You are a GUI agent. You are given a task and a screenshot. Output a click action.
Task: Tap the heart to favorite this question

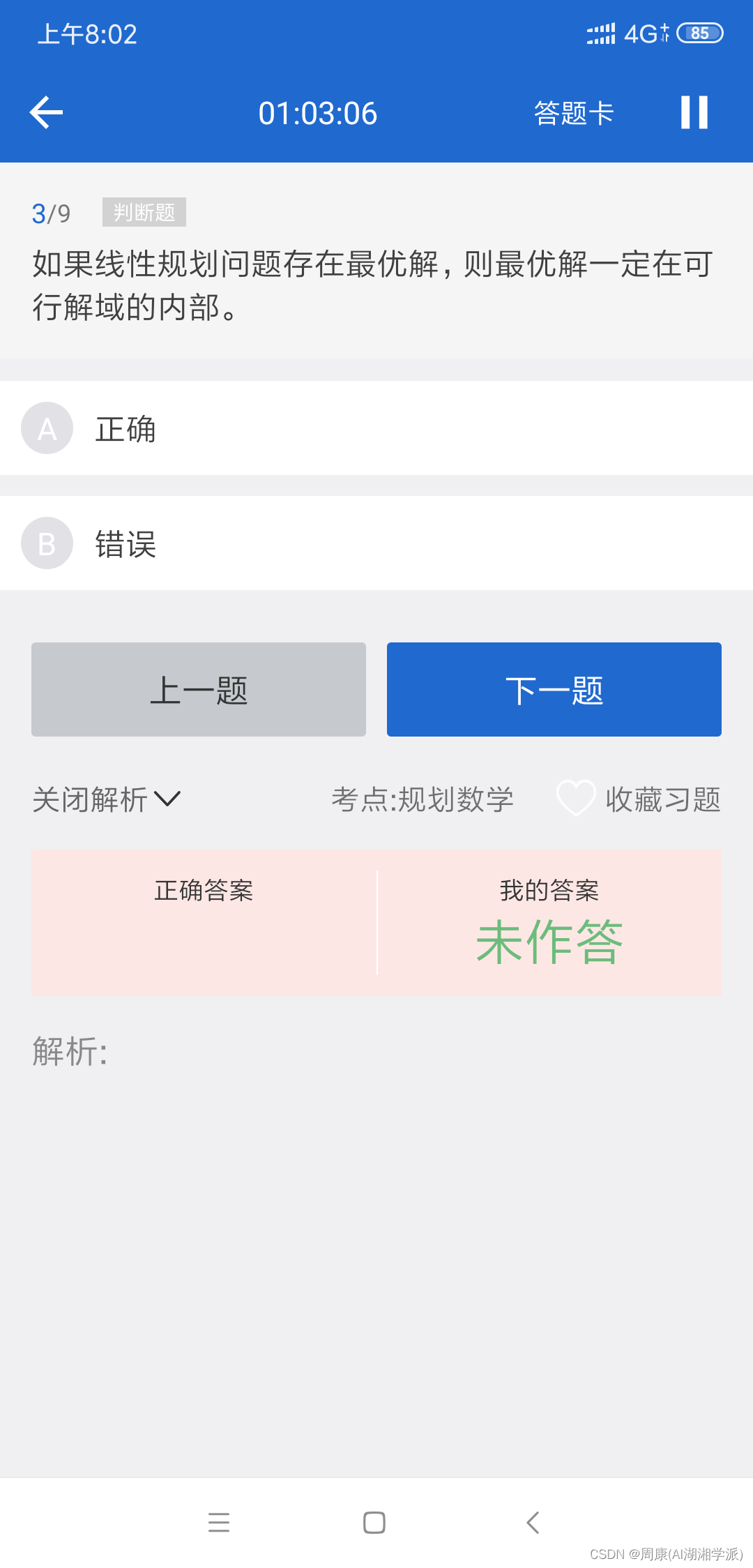576,799
